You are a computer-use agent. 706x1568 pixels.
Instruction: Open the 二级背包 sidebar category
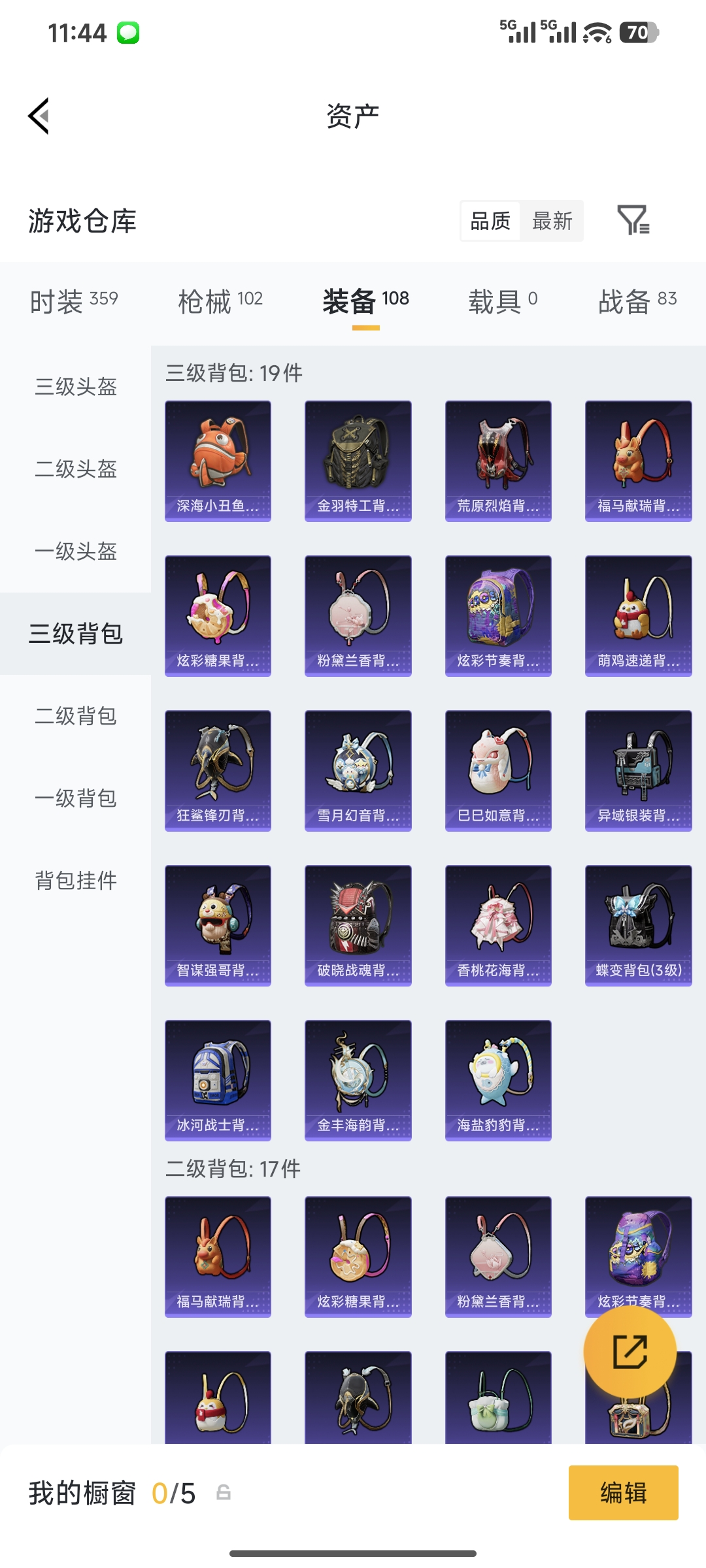point(75,716)
